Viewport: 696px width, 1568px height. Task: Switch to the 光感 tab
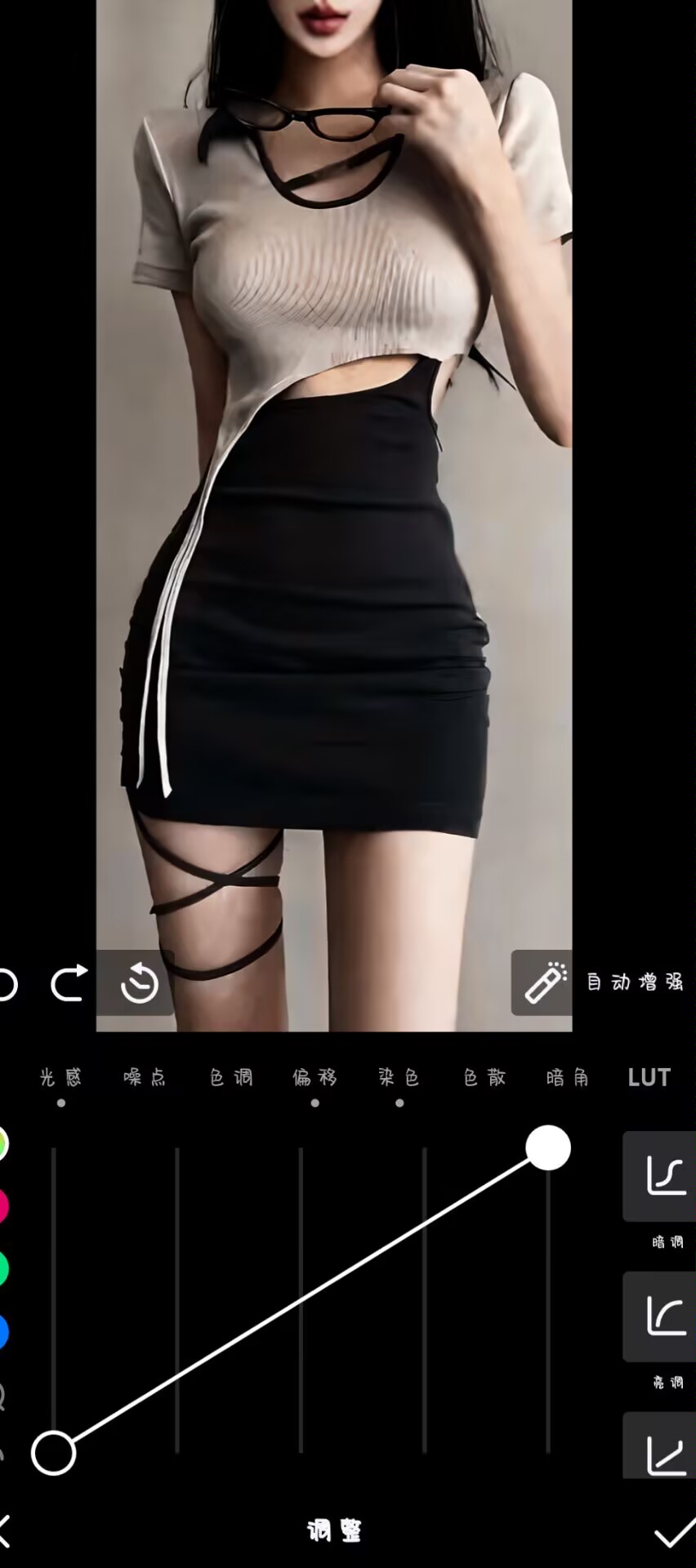pos(60,1078)
